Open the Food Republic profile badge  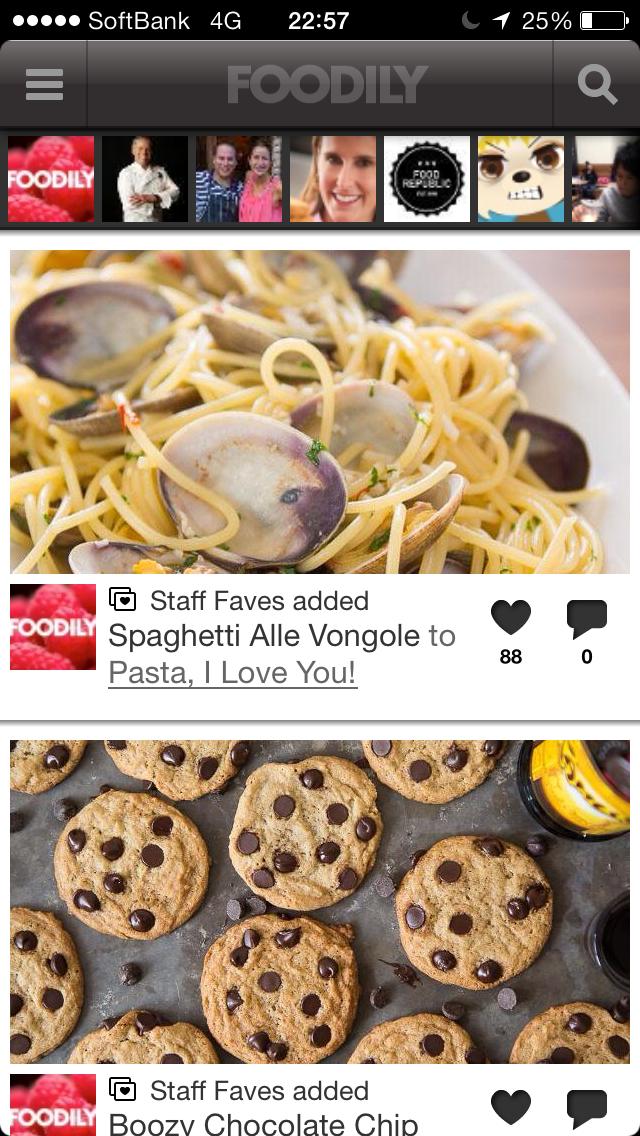[427, 179]
